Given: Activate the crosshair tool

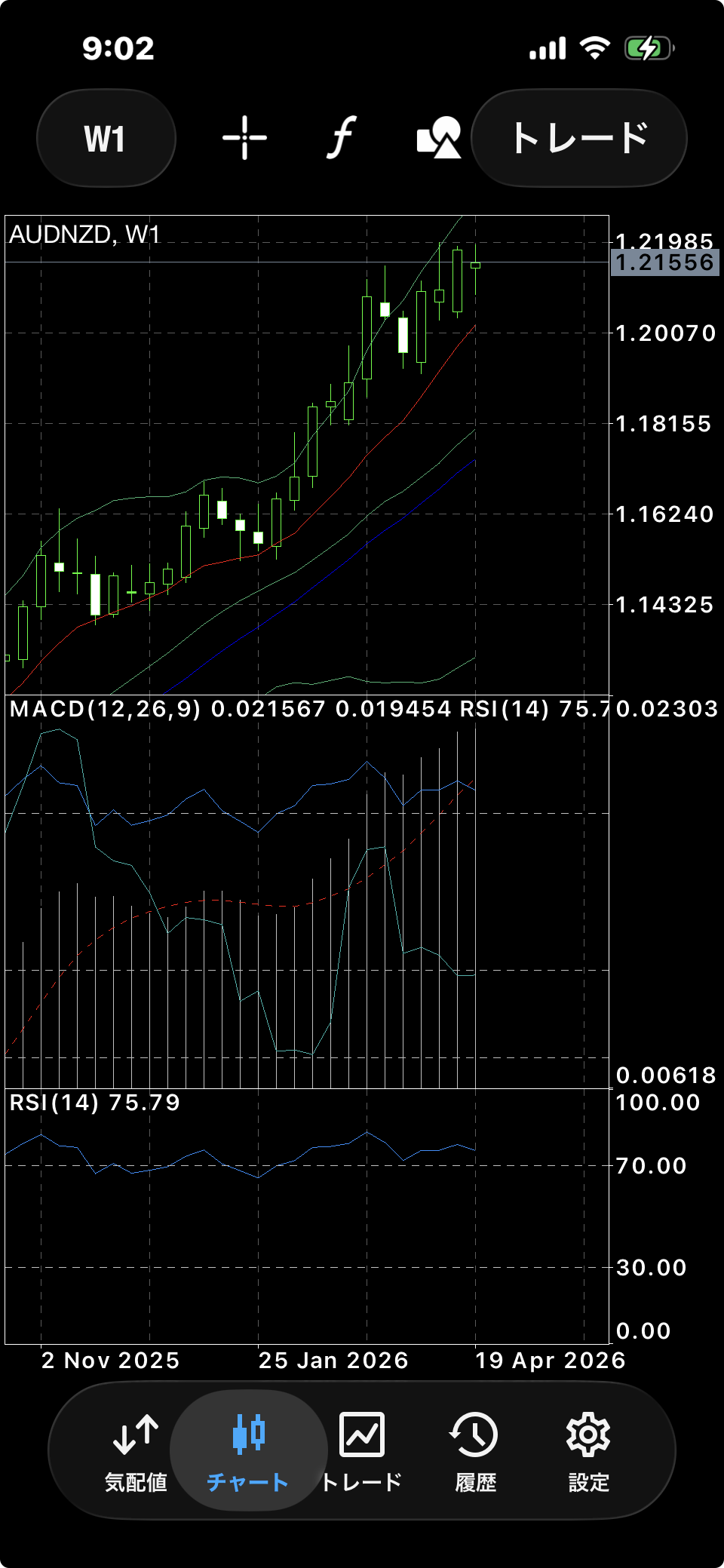Looking at the screenshot, I should click(x=244, y=138).
